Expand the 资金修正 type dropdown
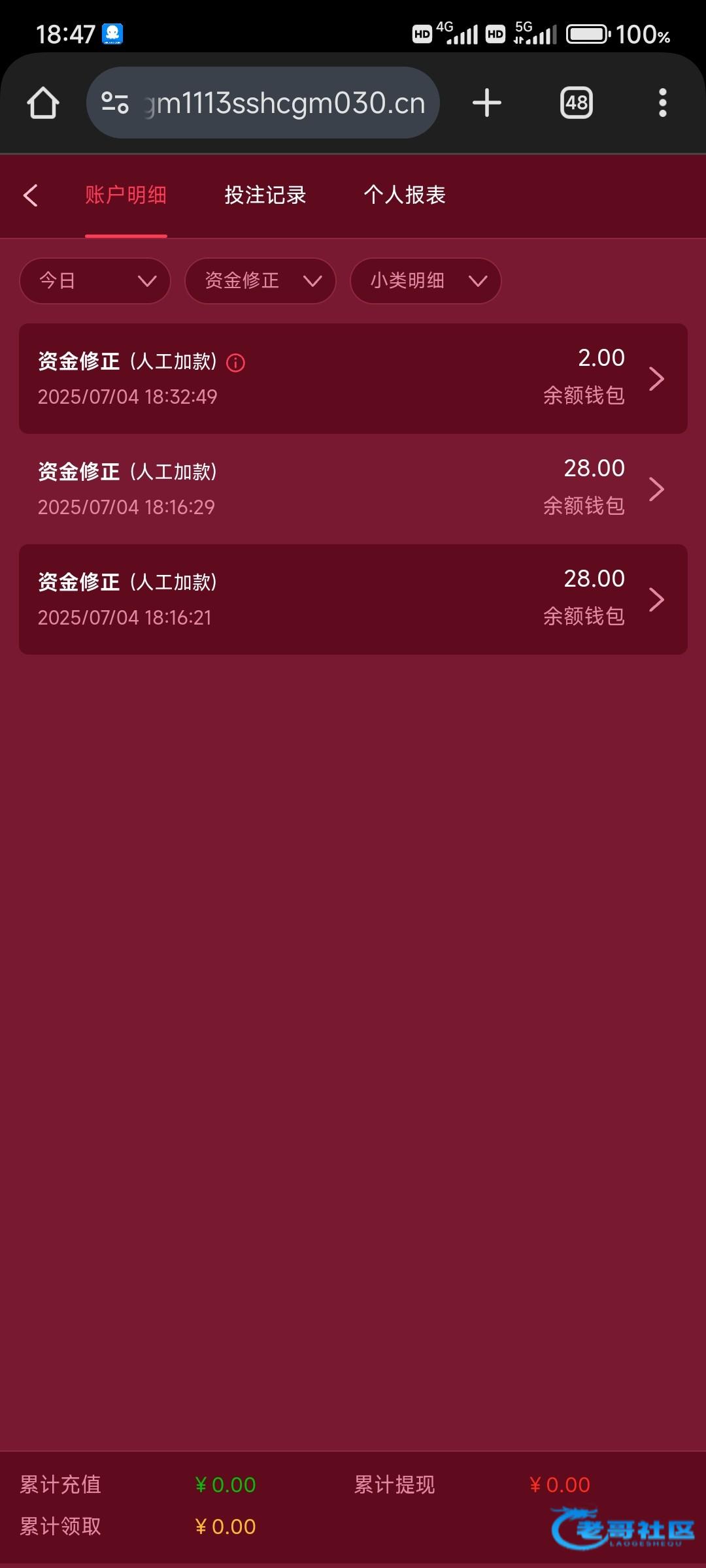706x1568 pixels. tap(261, 281)
